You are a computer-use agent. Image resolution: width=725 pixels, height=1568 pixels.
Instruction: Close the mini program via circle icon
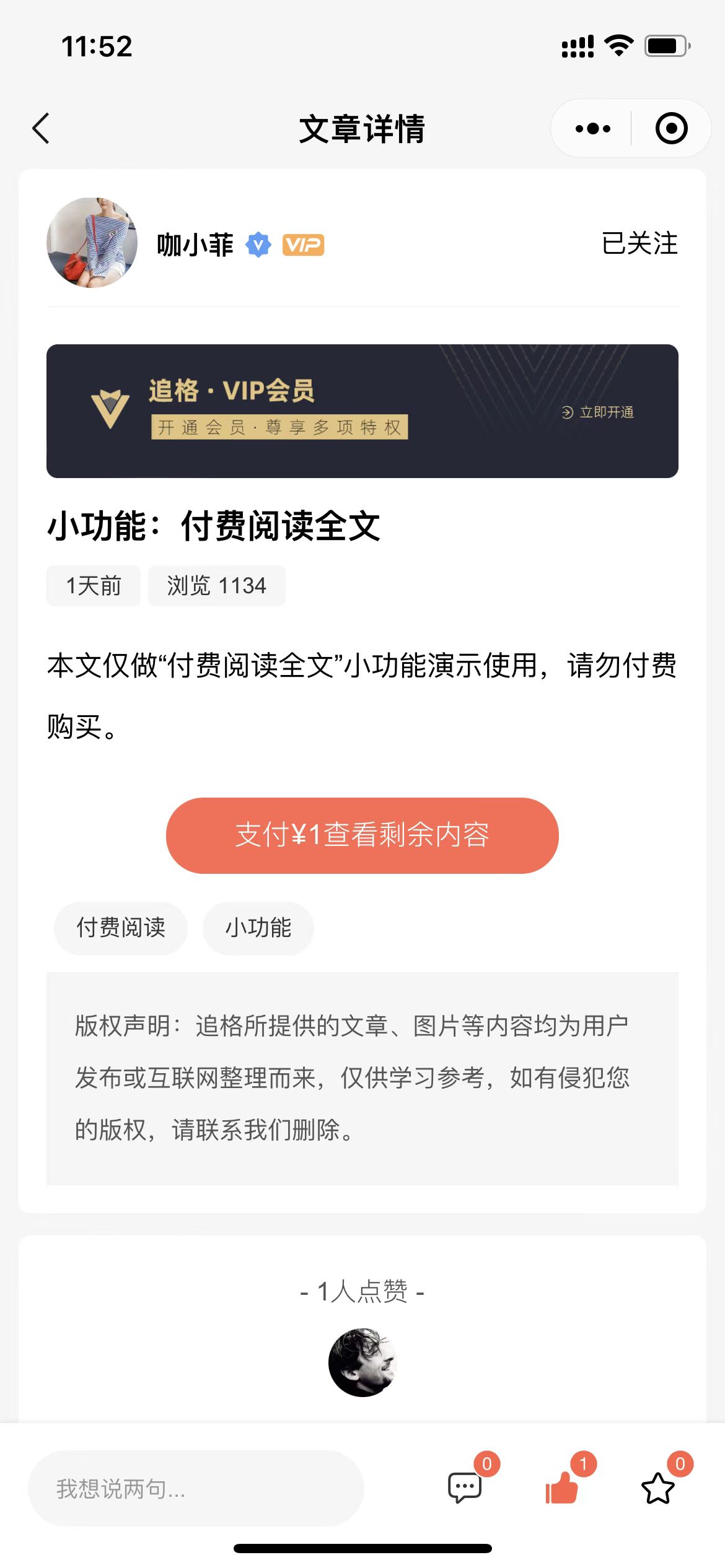pos(671,129)
